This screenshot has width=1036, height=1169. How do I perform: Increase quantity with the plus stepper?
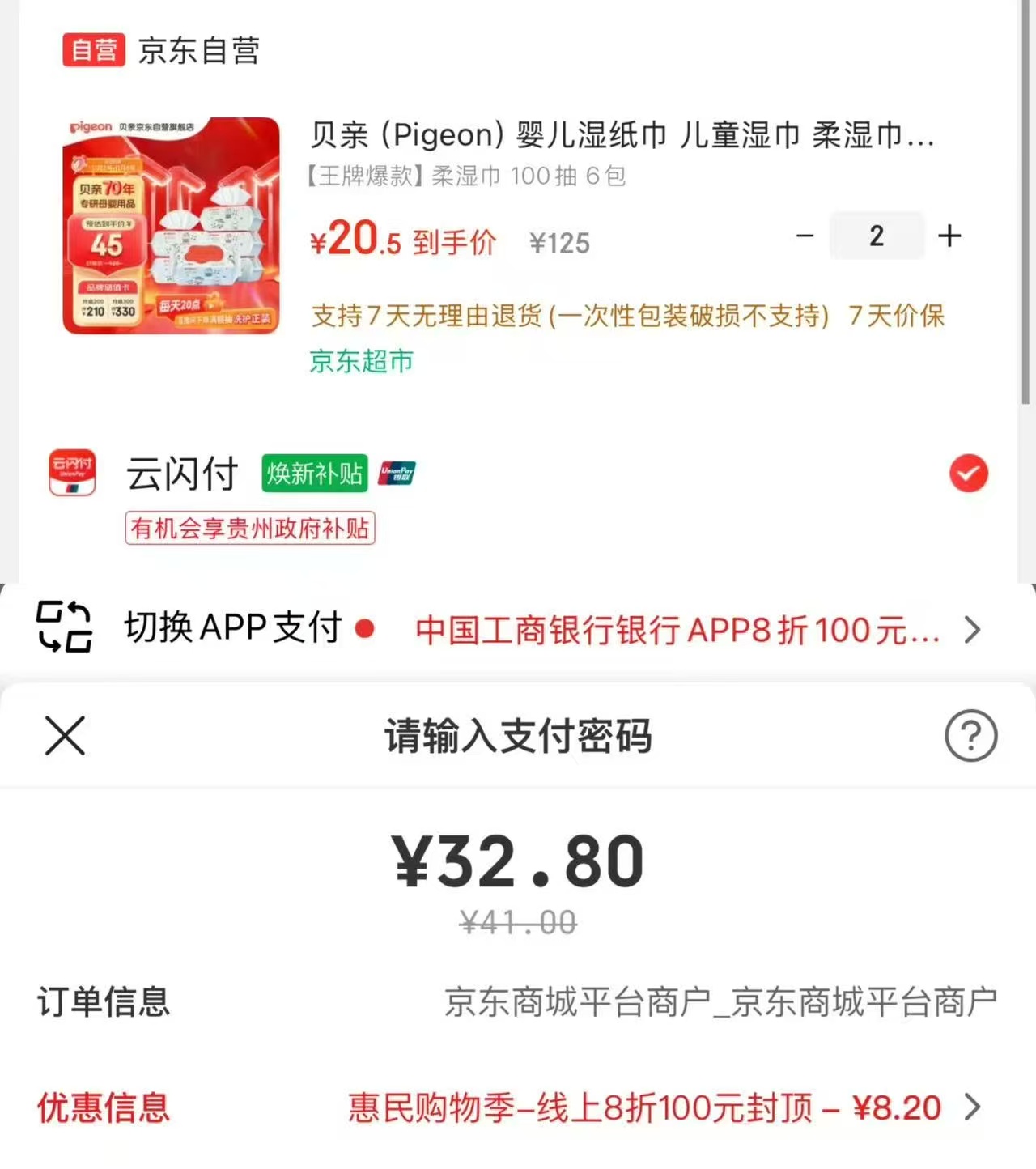950,236
